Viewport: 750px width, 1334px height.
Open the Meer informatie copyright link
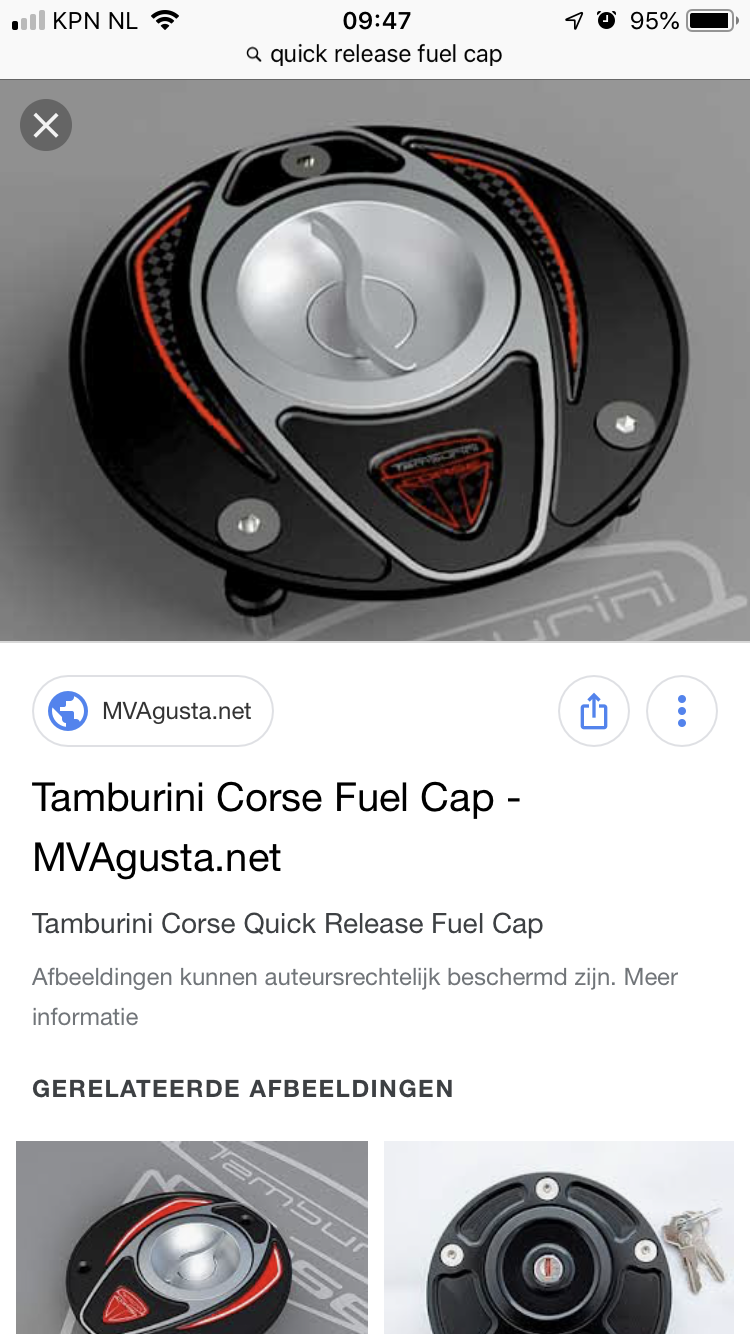click(x=85, y=1017)
